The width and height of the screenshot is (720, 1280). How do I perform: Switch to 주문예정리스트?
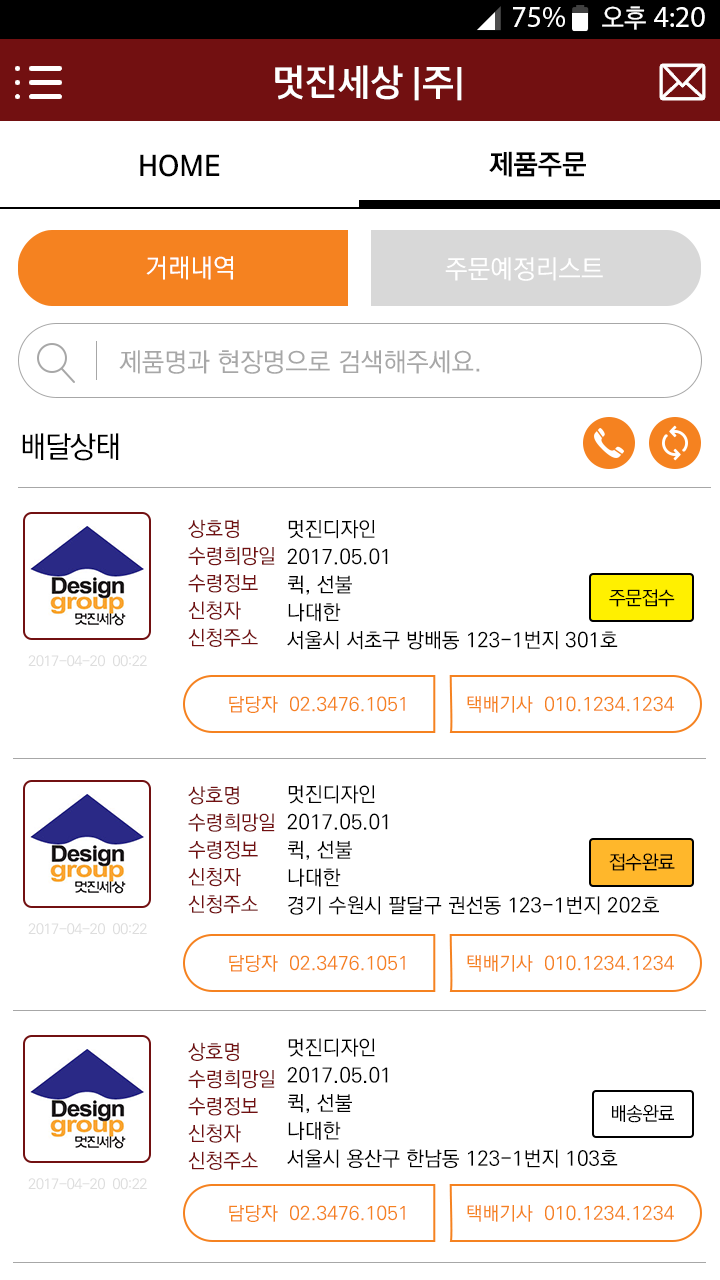point(535,268)
